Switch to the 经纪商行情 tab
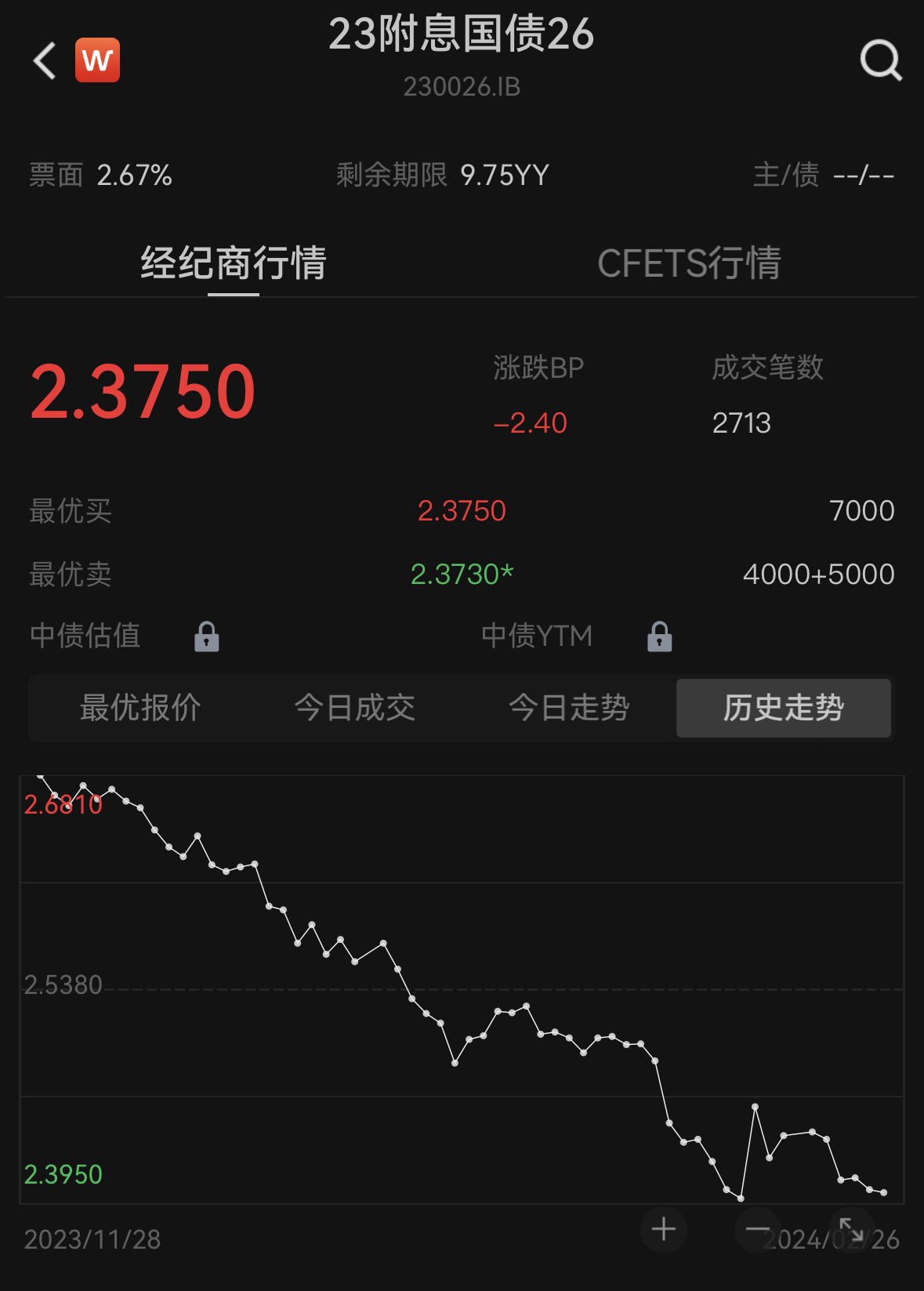 pyautogui.click(x=233, y=264)
